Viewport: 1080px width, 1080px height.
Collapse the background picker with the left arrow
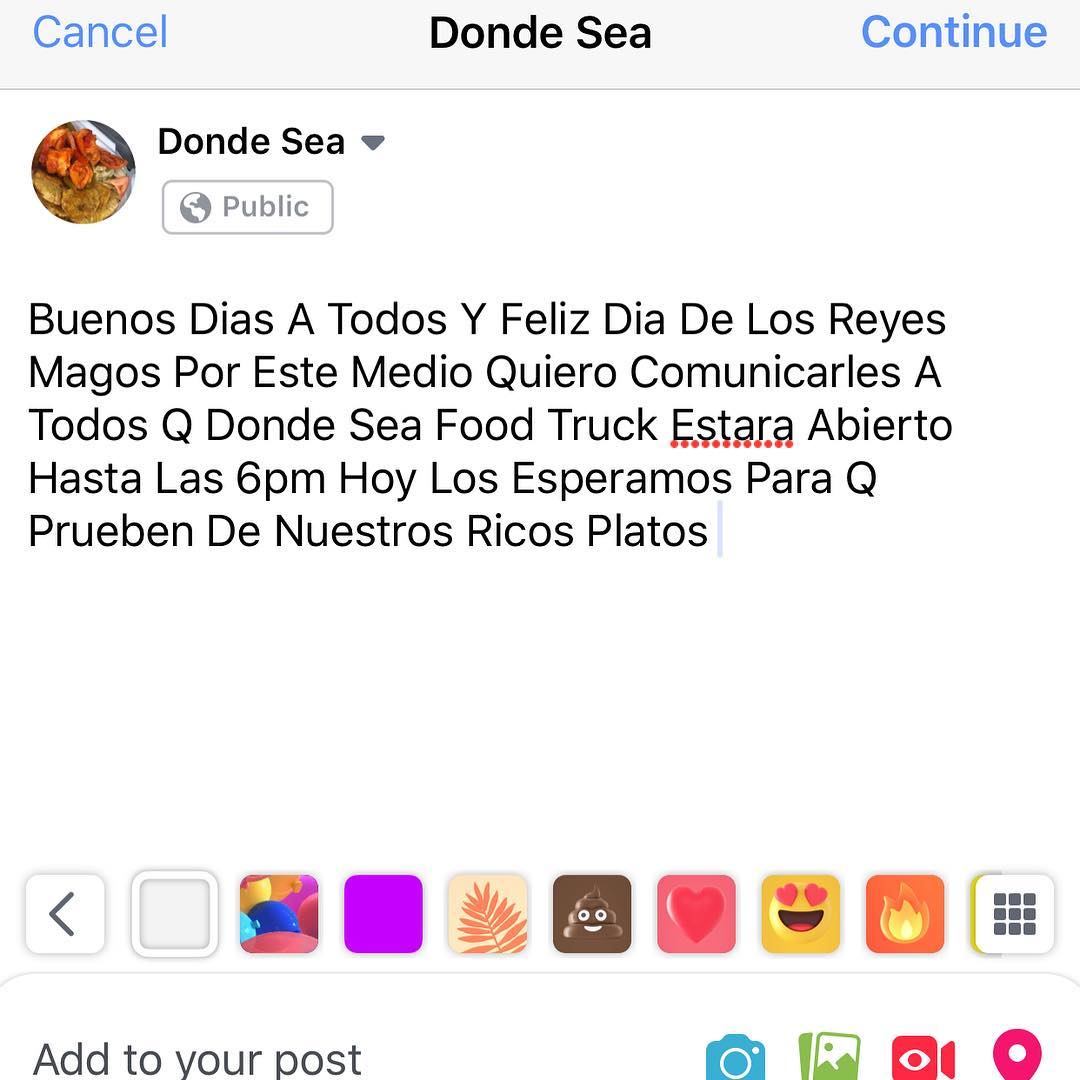65,913
